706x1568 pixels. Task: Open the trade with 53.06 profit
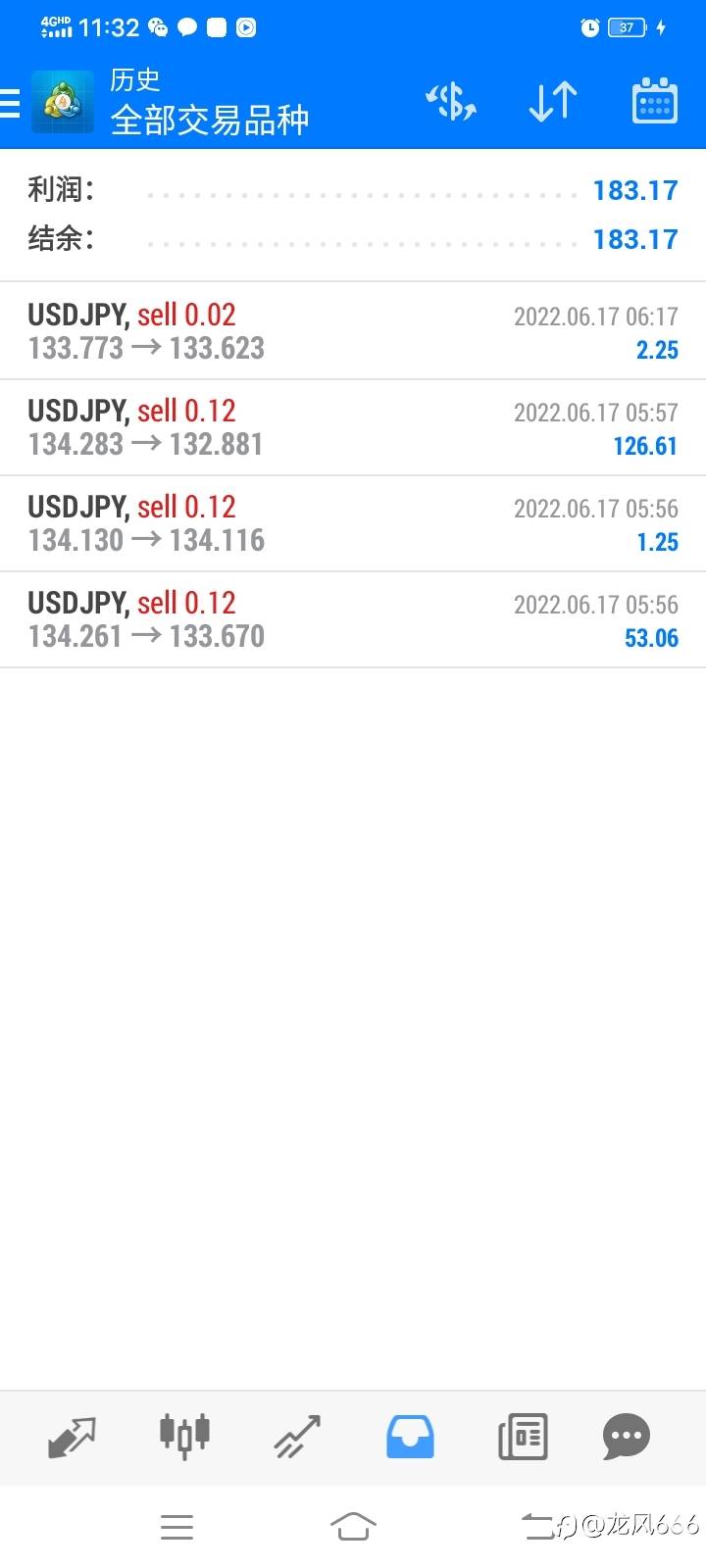(x=353, y=619)
